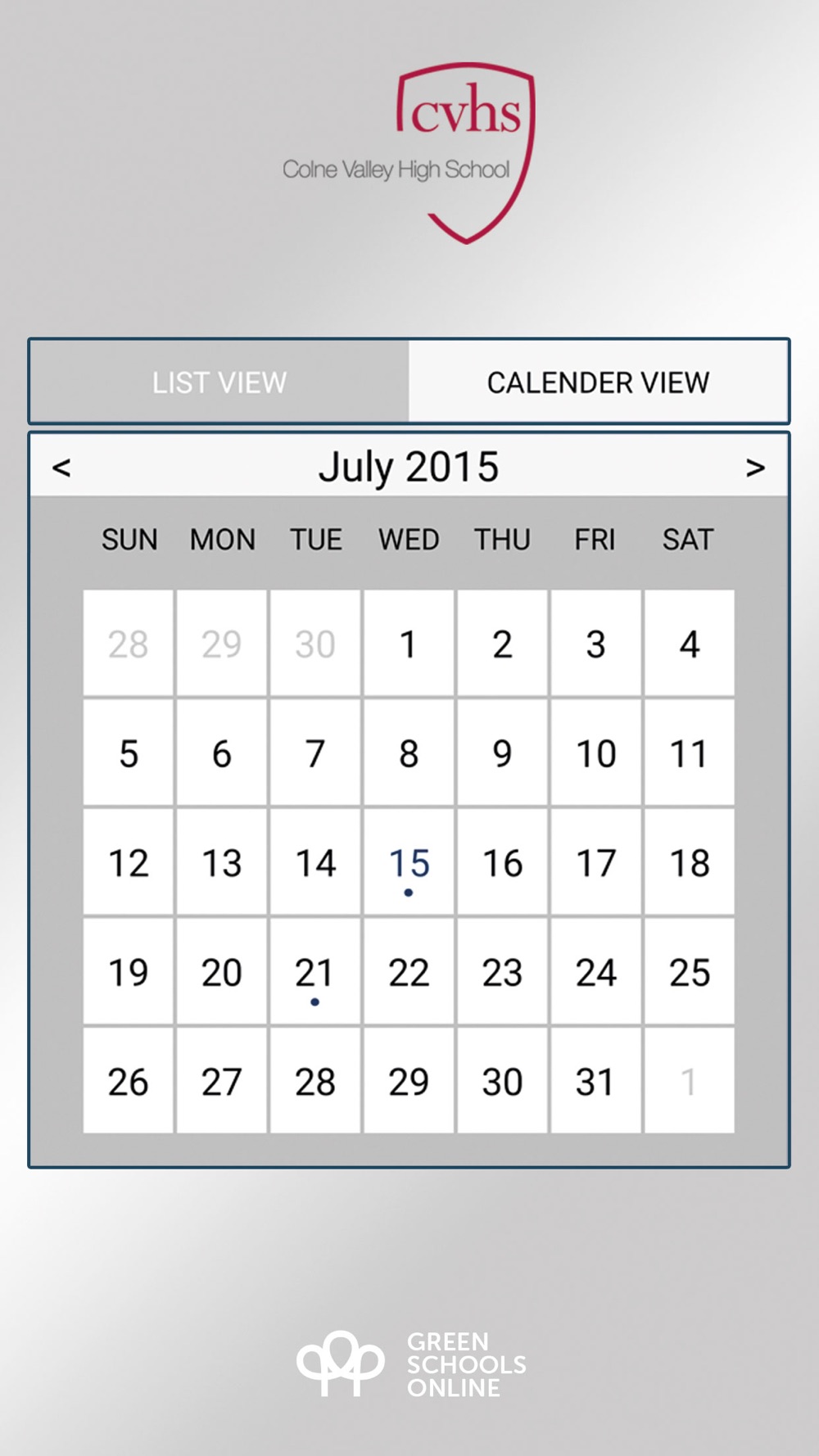Viewport: 819px width, 1456px height.
Task: Select the Calender View tab
Action: [x=599, y=382]
